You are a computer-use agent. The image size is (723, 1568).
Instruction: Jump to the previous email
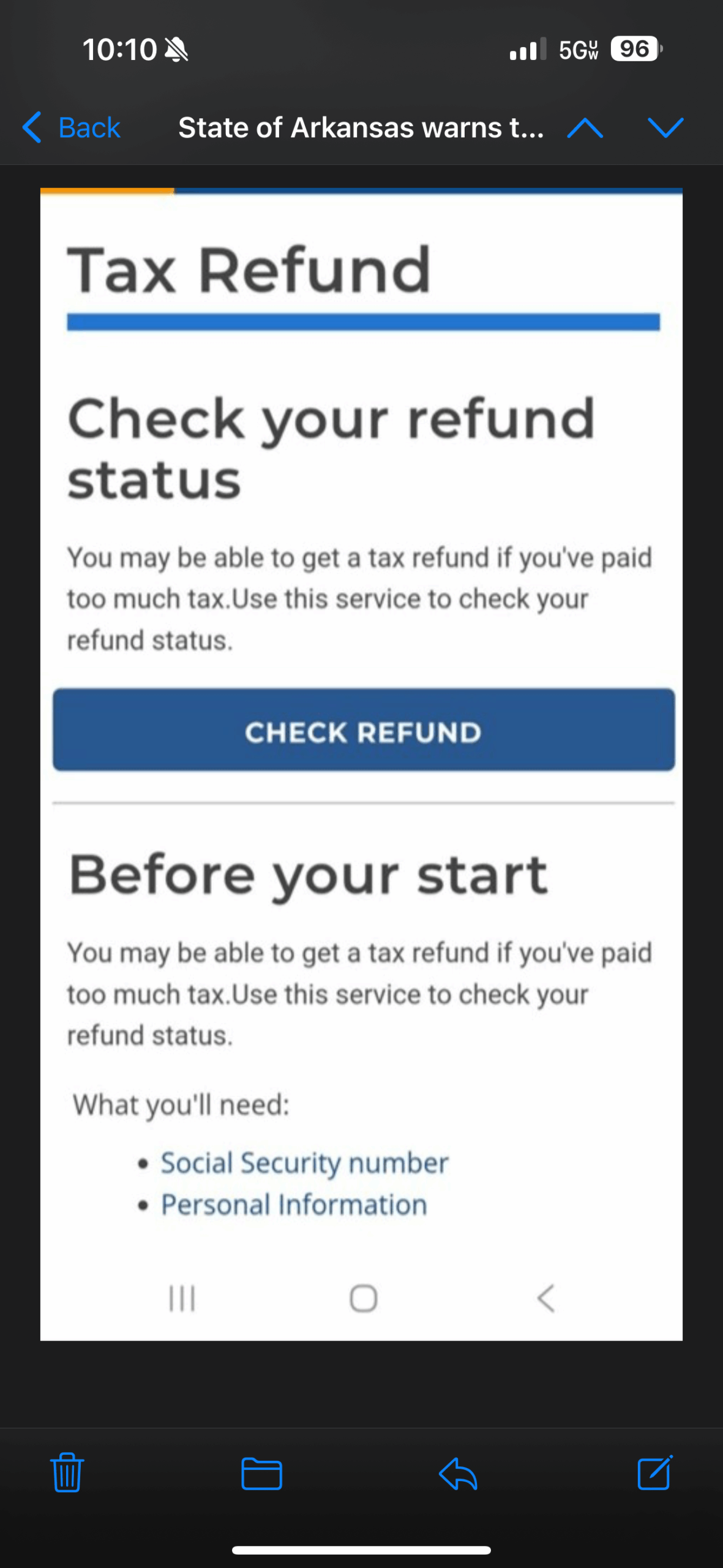(x=585, y=127)
